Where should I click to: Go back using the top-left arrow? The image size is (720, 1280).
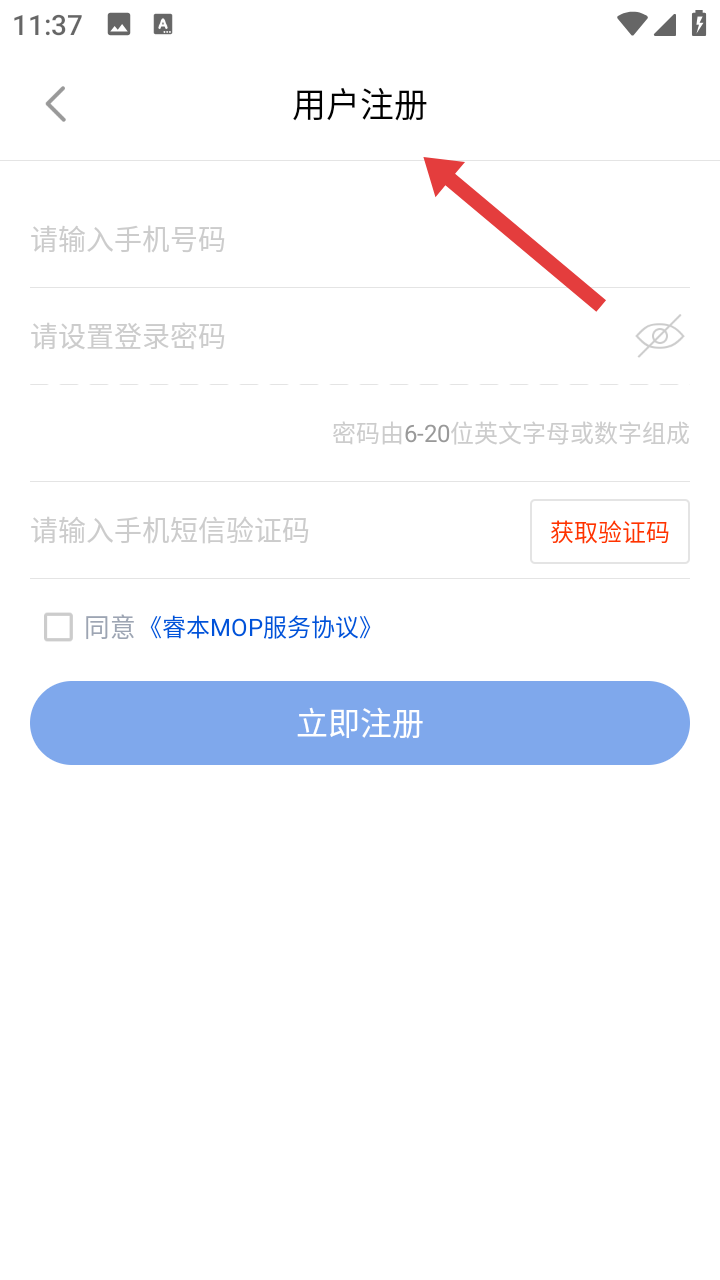pyautogui.click(x=56, y=104)
